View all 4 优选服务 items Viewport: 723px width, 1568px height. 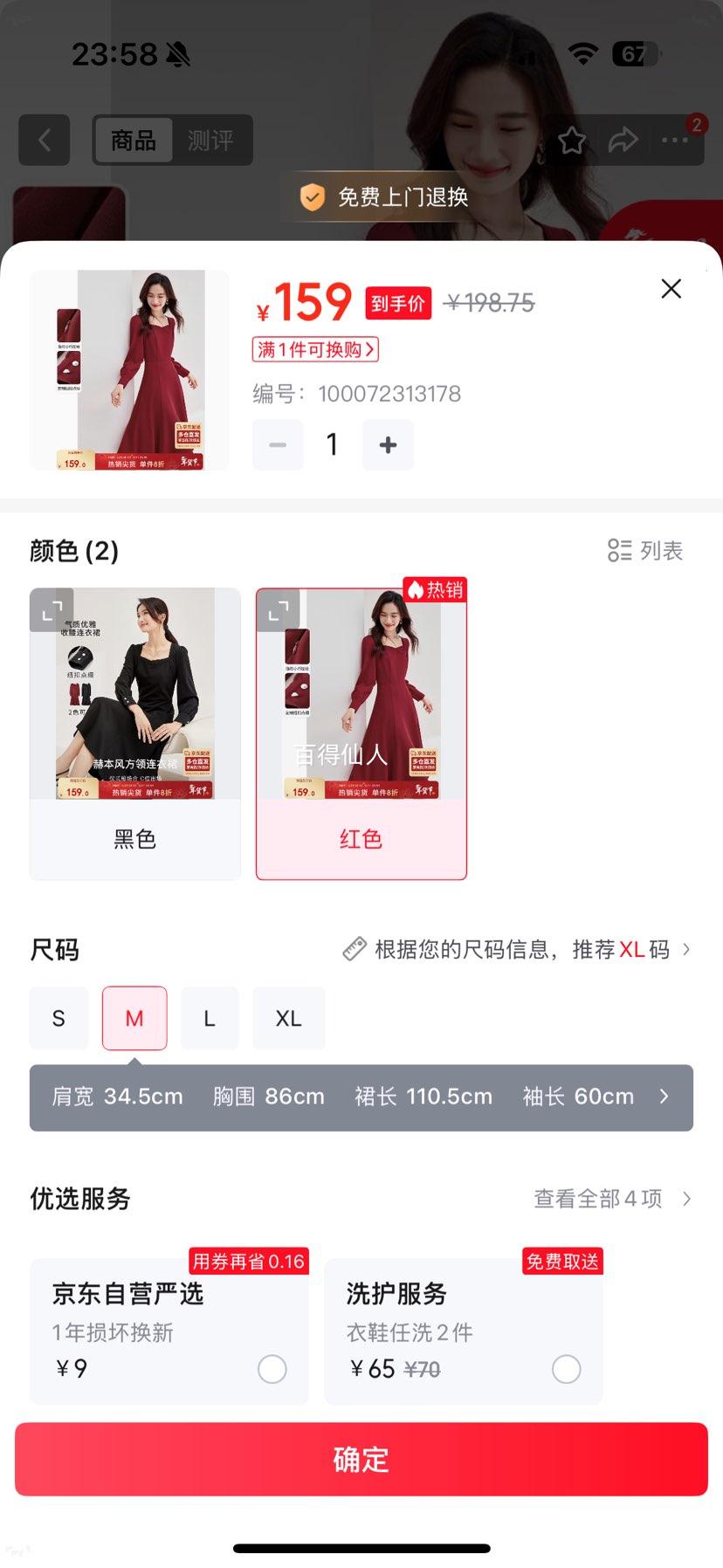(x=611, y=1199)
